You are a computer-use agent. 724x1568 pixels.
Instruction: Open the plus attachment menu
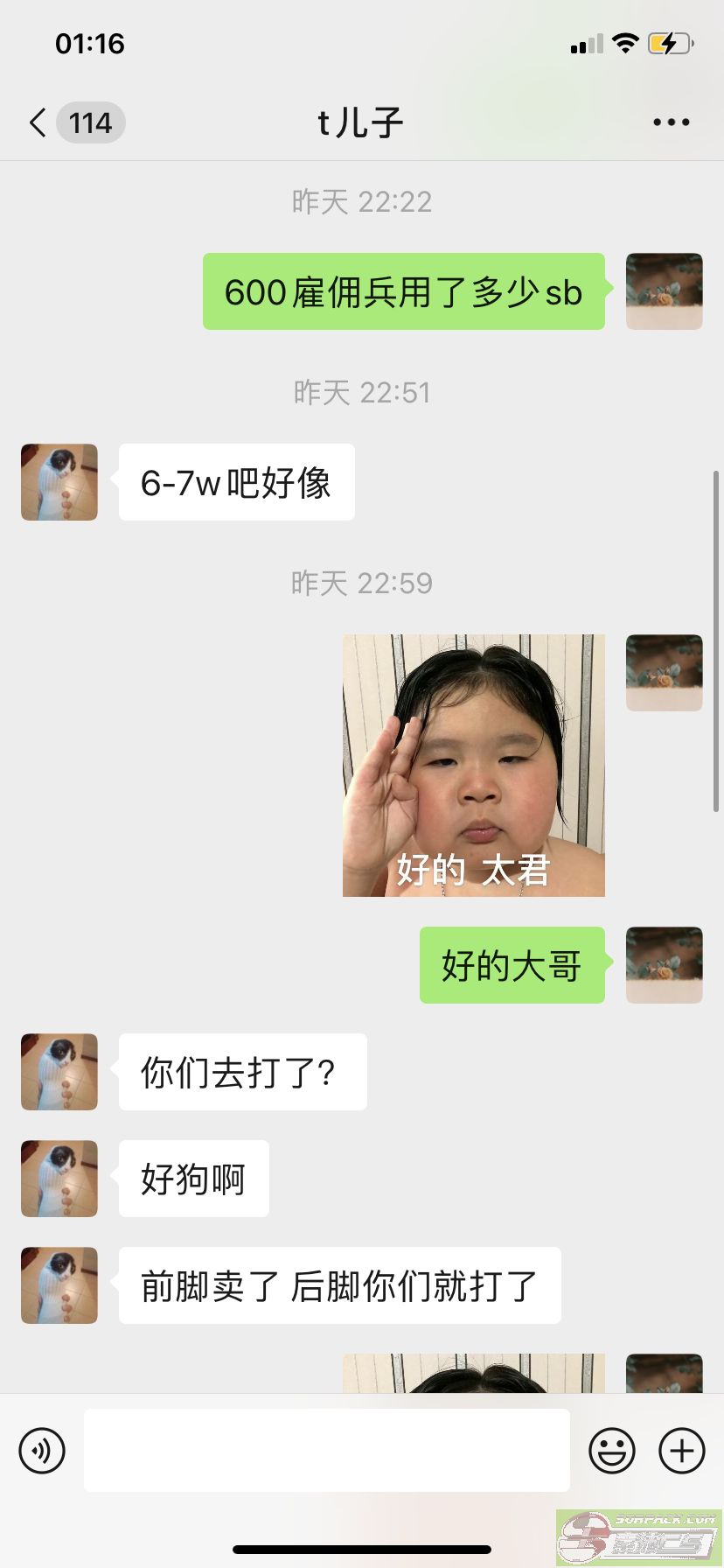tap(681, 1451)
